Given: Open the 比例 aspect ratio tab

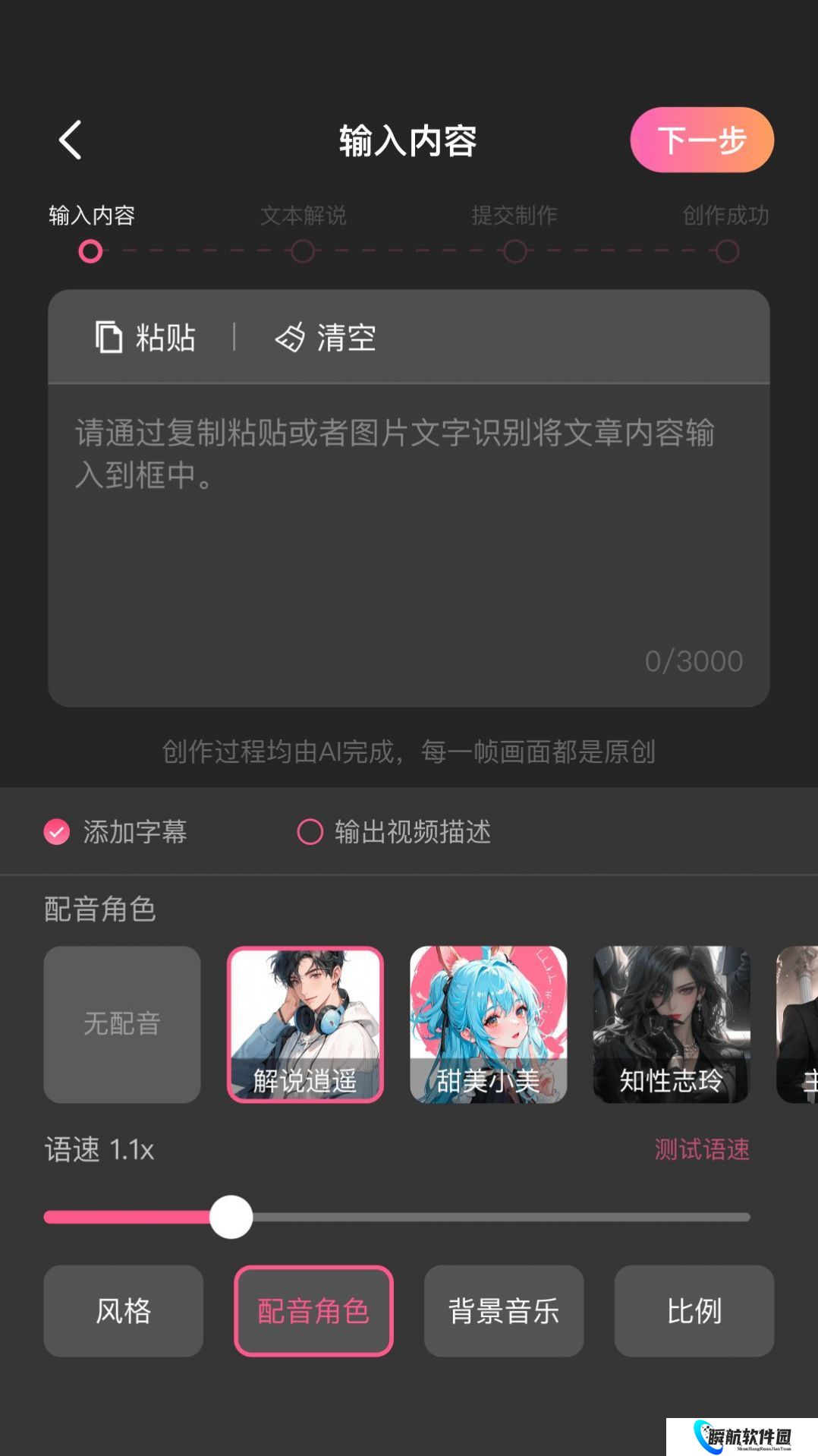Looking at the screenshot, I should point(694,1310).
